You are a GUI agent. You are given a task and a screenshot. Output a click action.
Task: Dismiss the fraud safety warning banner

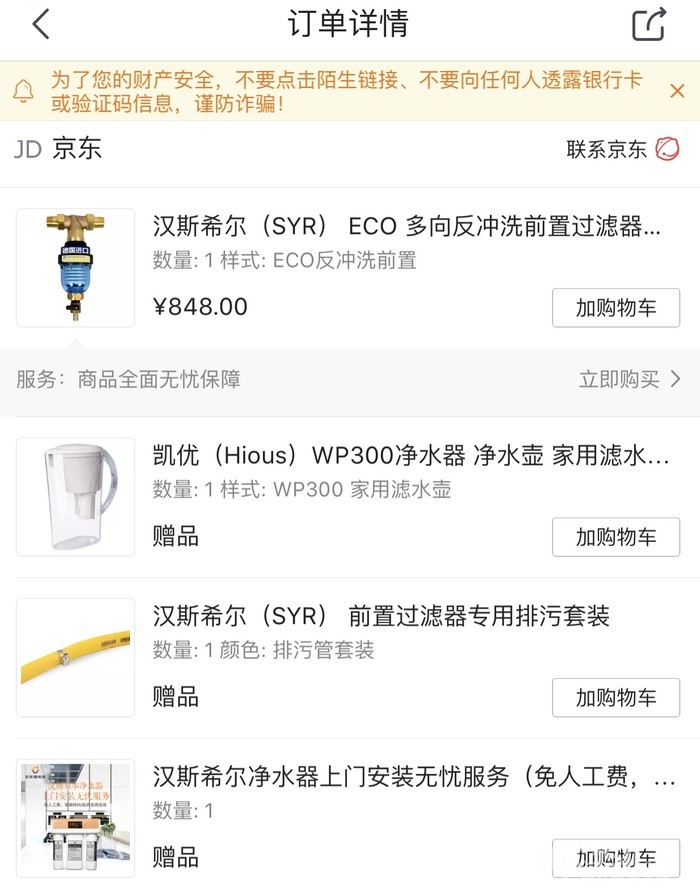pyautogui.click(x=677, y=91)
